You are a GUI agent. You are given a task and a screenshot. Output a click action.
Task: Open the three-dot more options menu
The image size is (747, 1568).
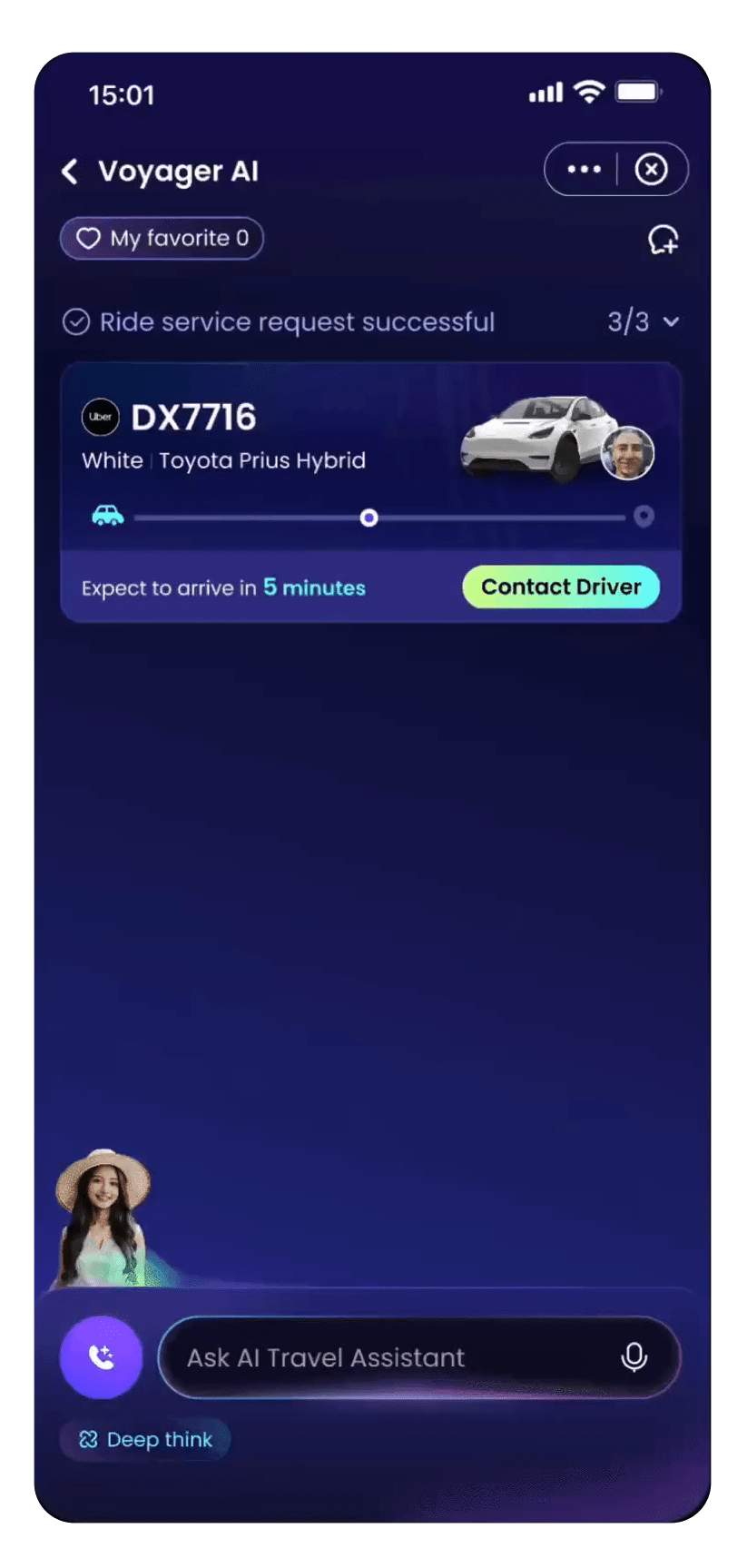point(584,169)
